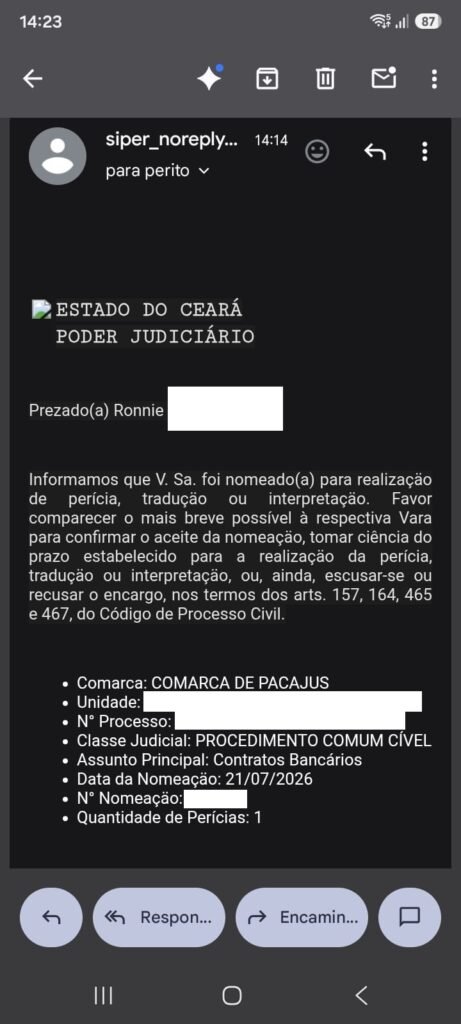This screenshot has height=1024, width=461.
Task: Mark the email as unread
Action: (383, 78)
